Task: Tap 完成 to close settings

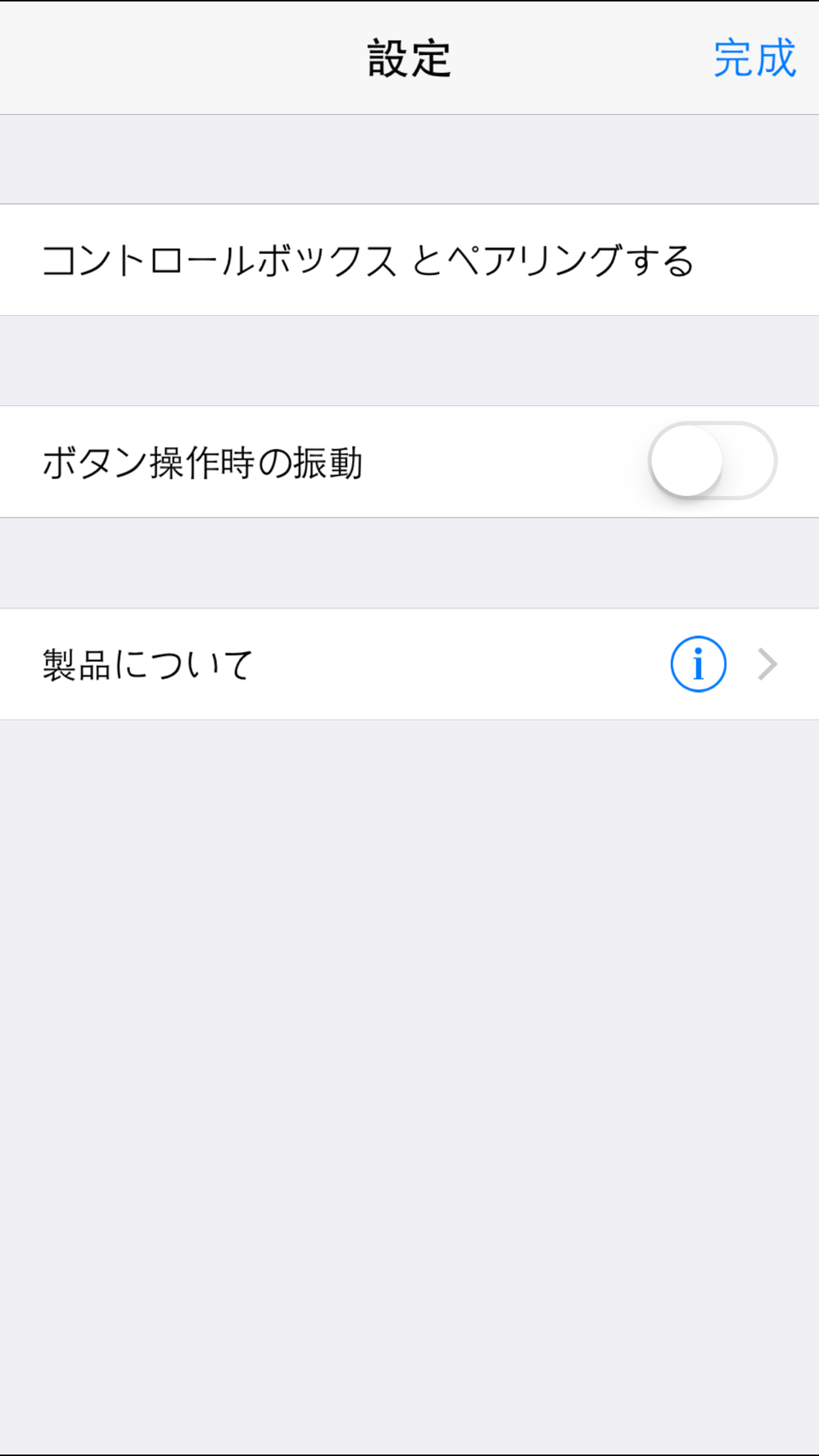Action: click(754, 58)
